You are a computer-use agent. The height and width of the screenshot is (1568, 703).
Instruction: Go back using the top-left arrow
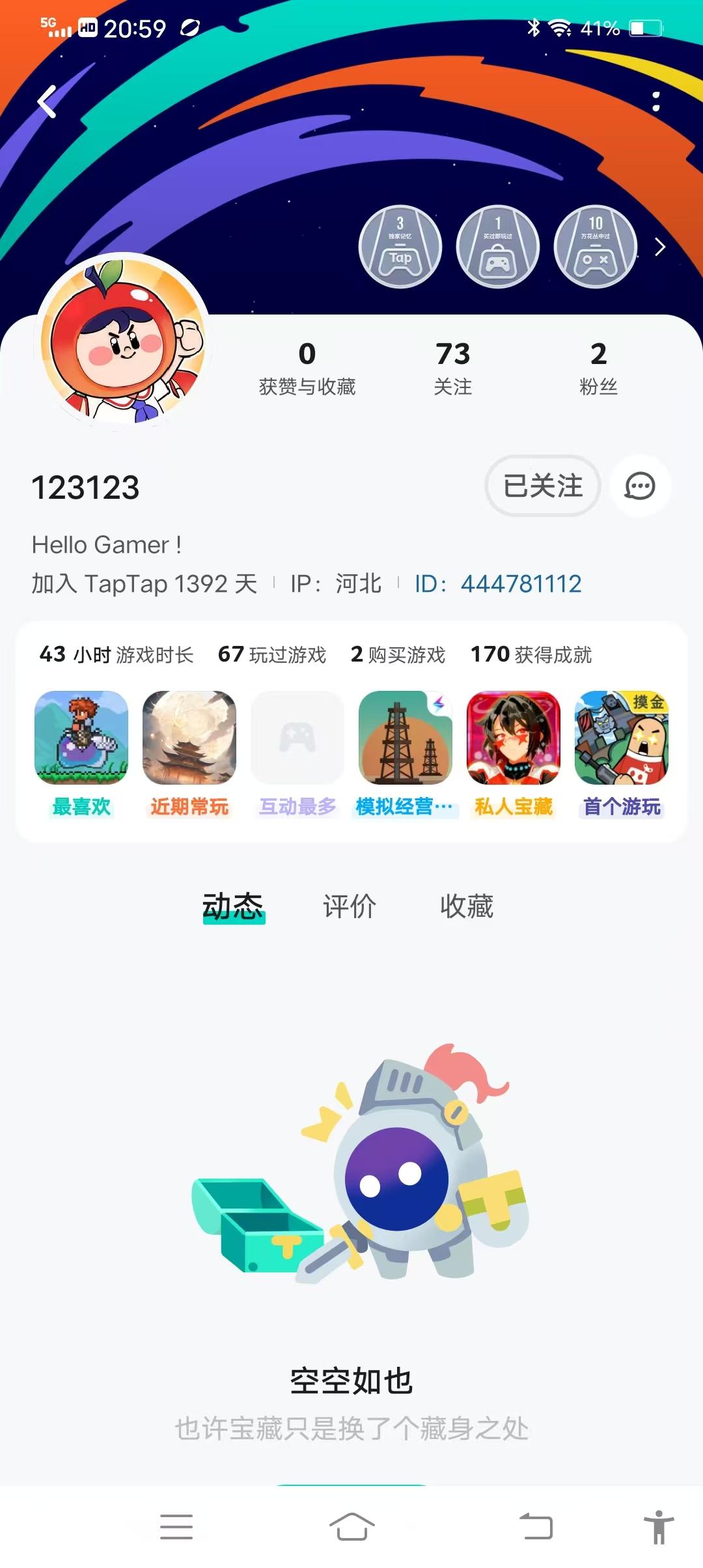point(47,102)
